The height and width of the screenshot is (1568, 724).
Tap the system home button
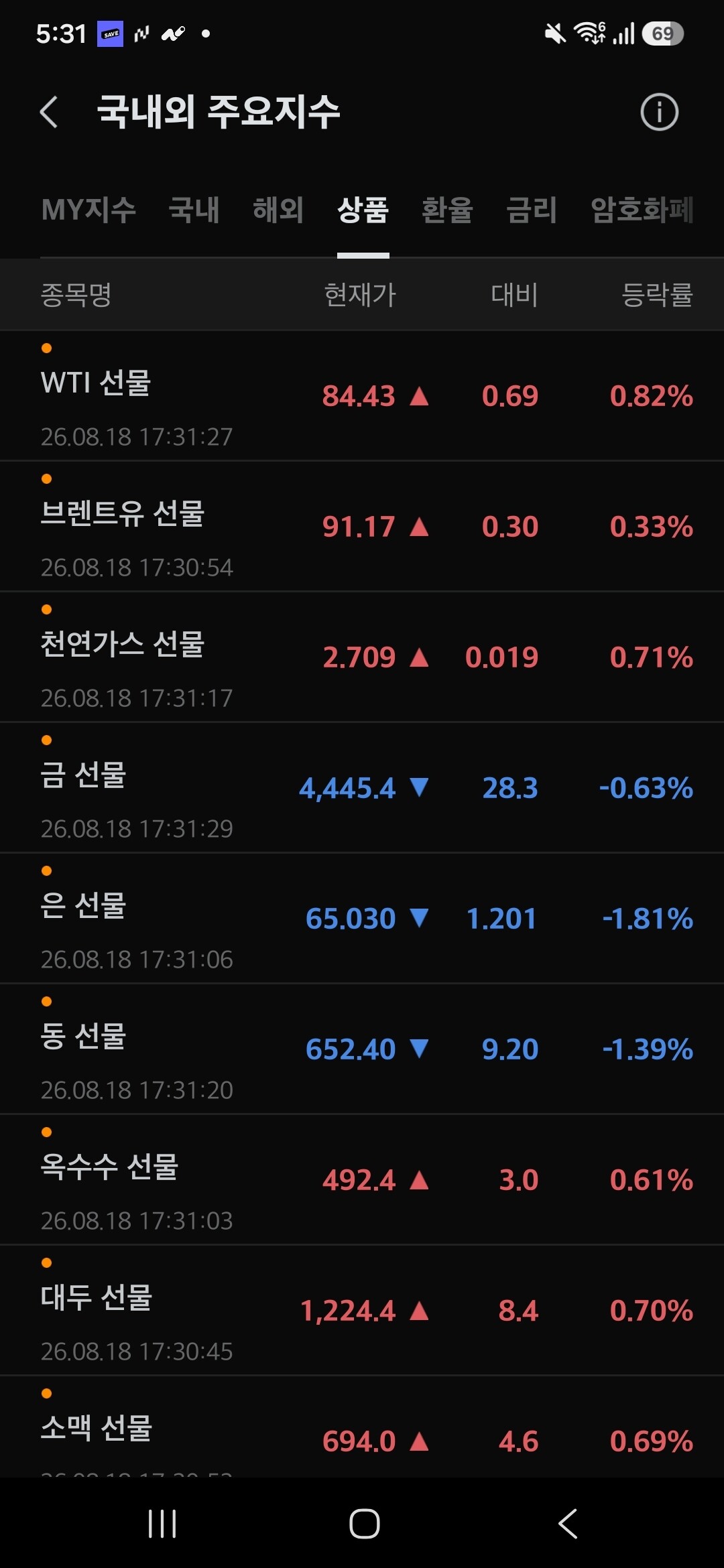tap(365, 1524)
